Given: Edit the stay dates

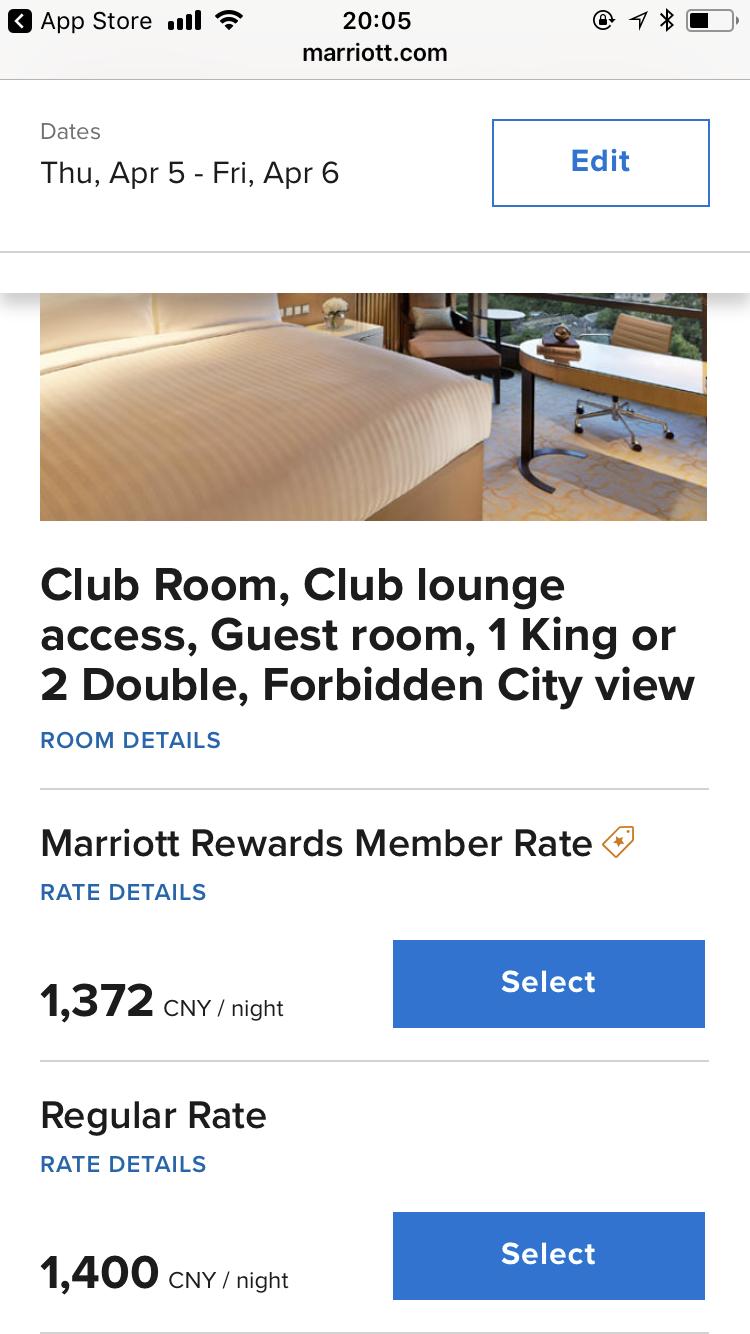Looking at the screenshot, I should (x=600, y=163).
